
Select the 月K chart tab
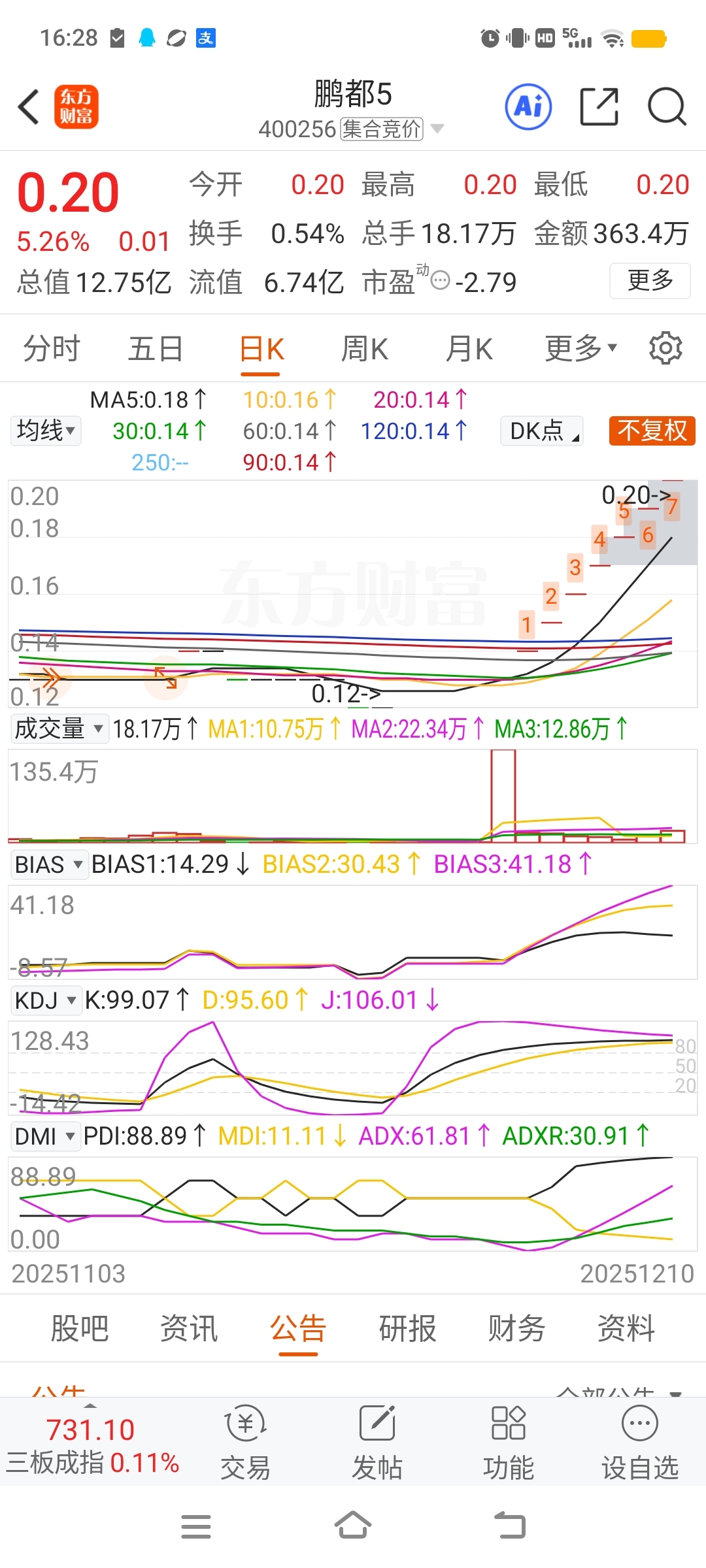click(469, 348)
